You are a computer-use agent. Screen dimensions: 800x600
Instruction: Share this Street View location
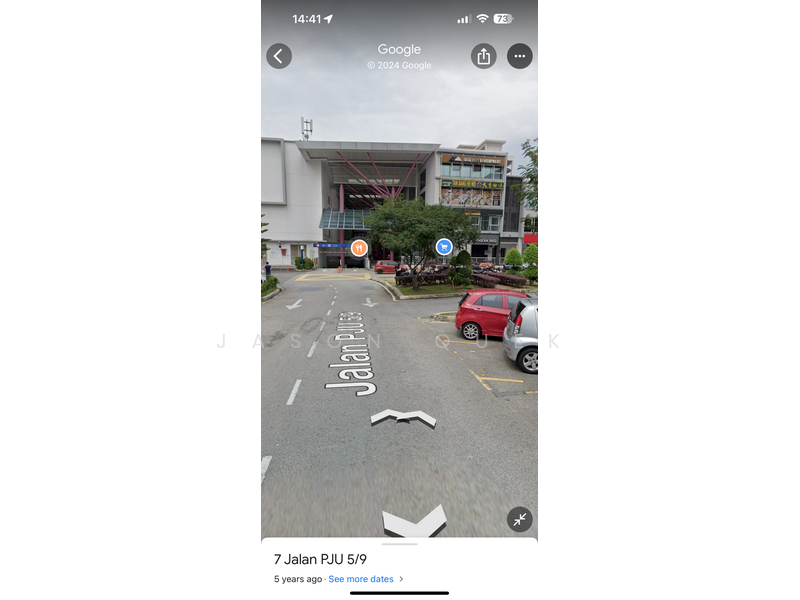tap(484, 56)
